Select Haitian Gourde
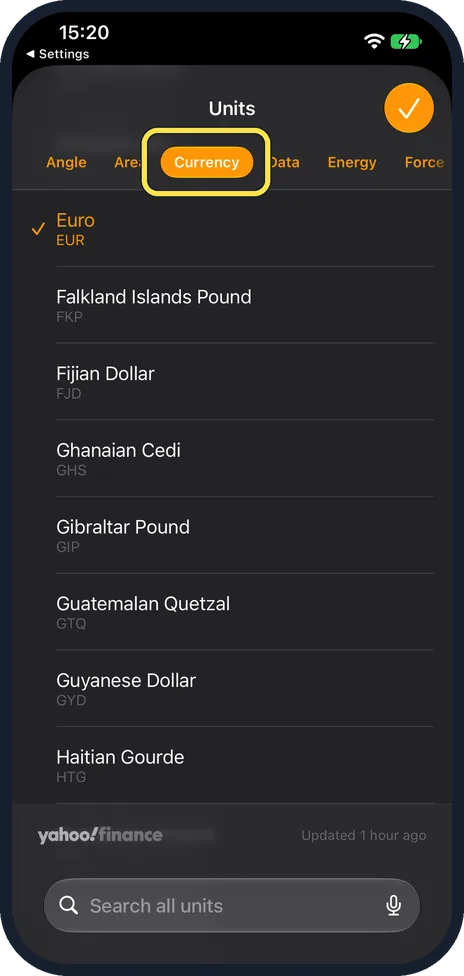The image size is (464, 976). click(232, 765)
